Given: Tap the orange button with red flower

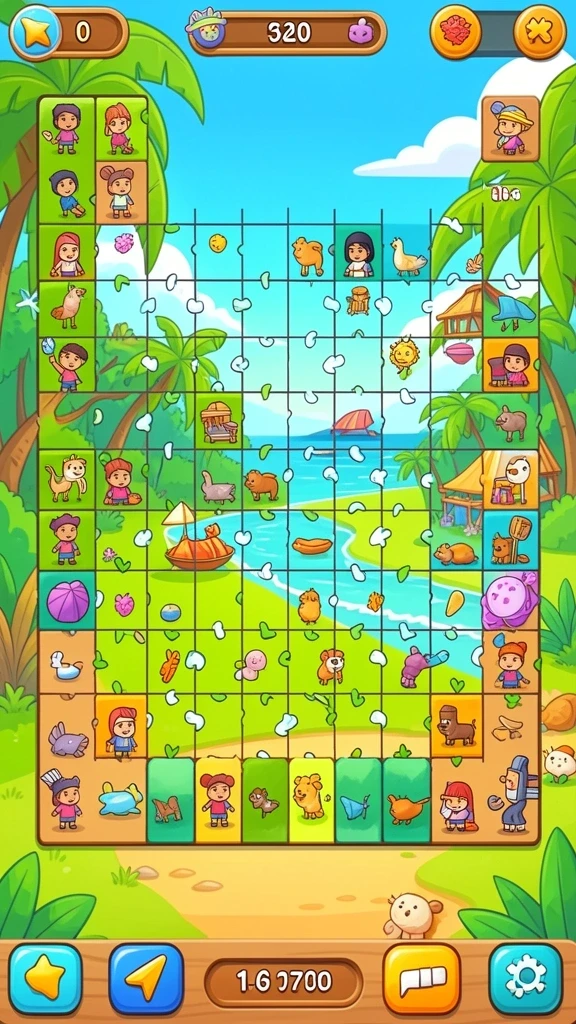Looking at the screenshot, I should click(456, 31).
